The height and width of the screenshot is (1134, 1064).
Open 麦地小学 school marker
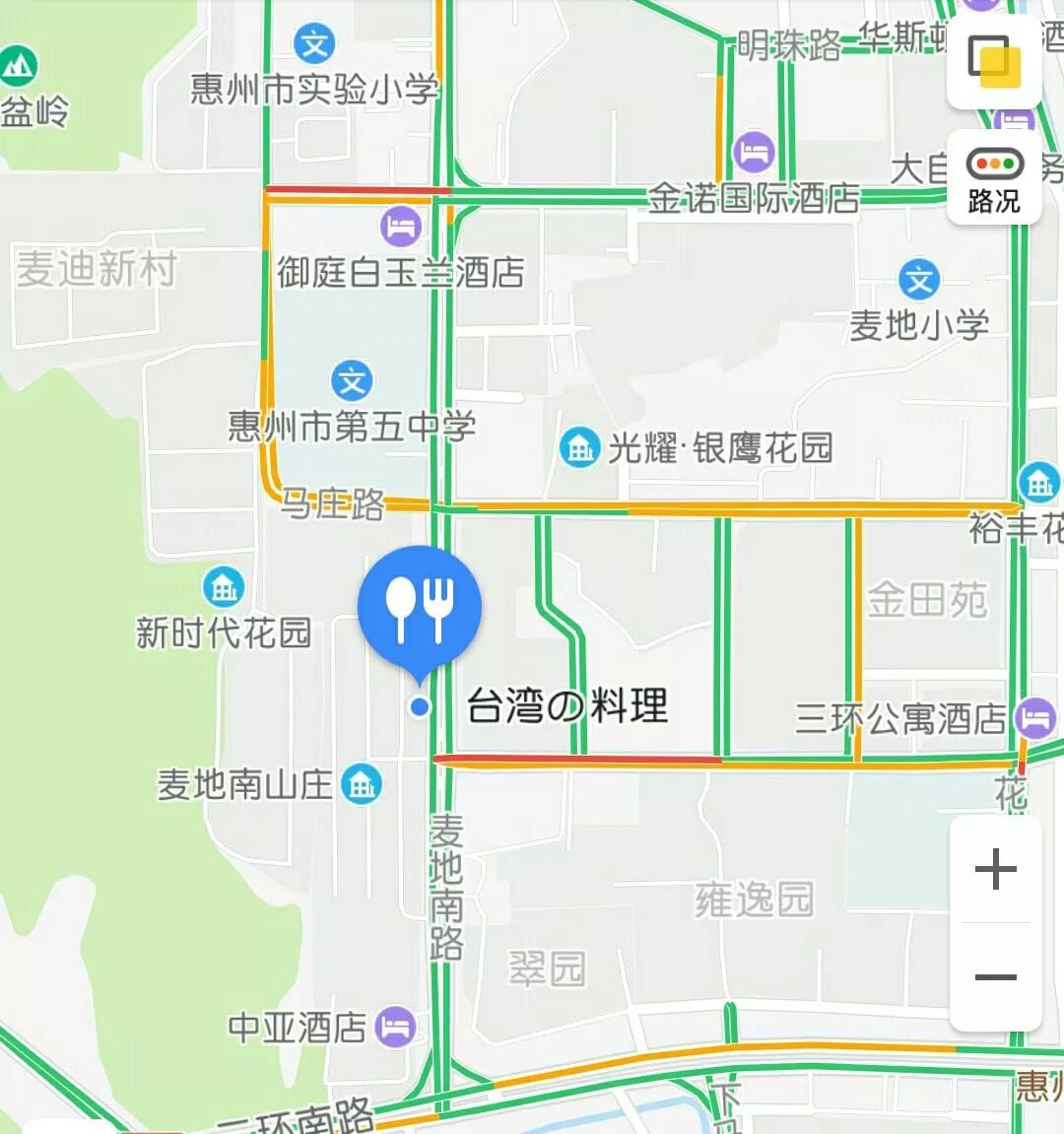coord(919,281)
